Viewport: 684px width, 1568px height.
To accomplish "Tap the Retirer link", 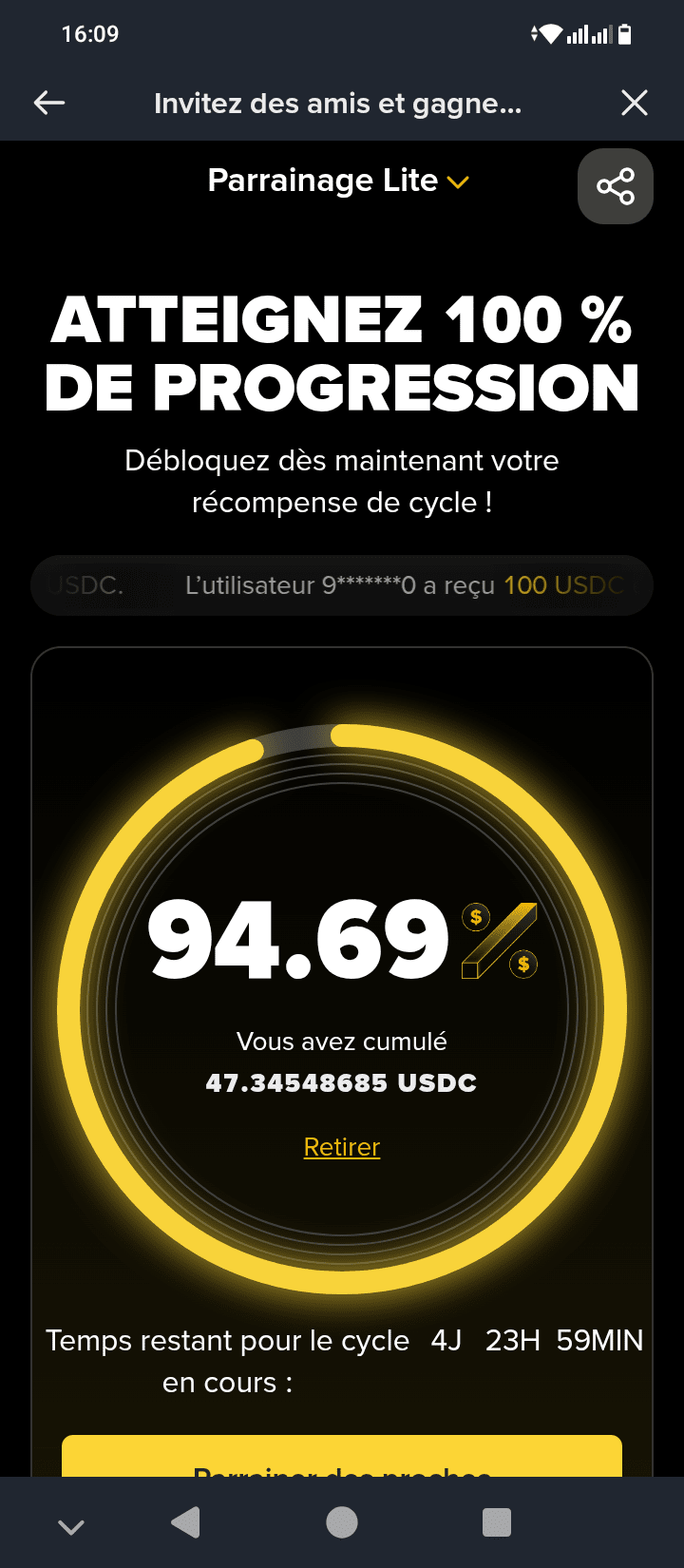I will point(341,1147).
